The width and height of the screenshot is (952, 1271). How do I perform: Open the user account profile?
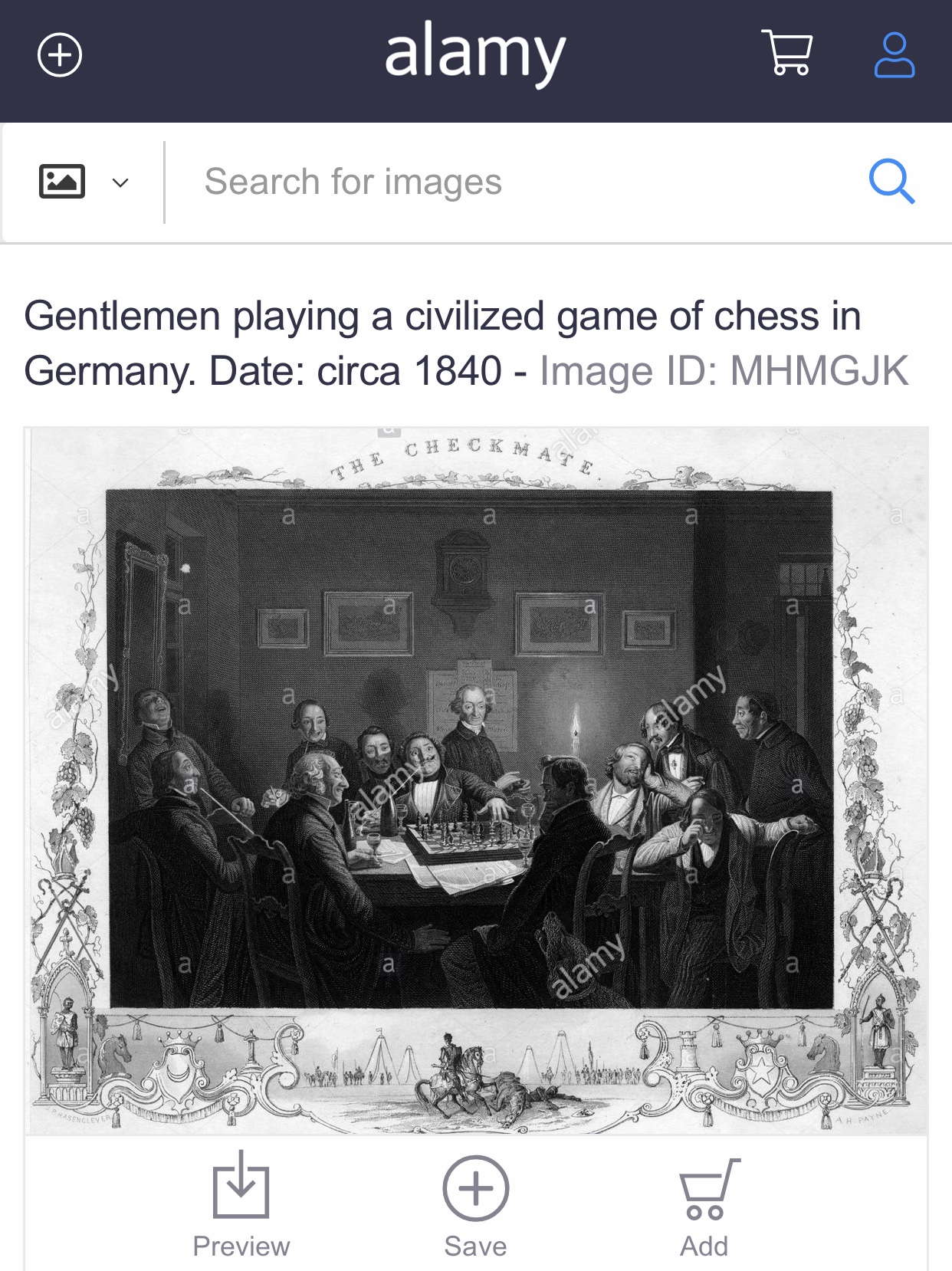click(894, 54)
